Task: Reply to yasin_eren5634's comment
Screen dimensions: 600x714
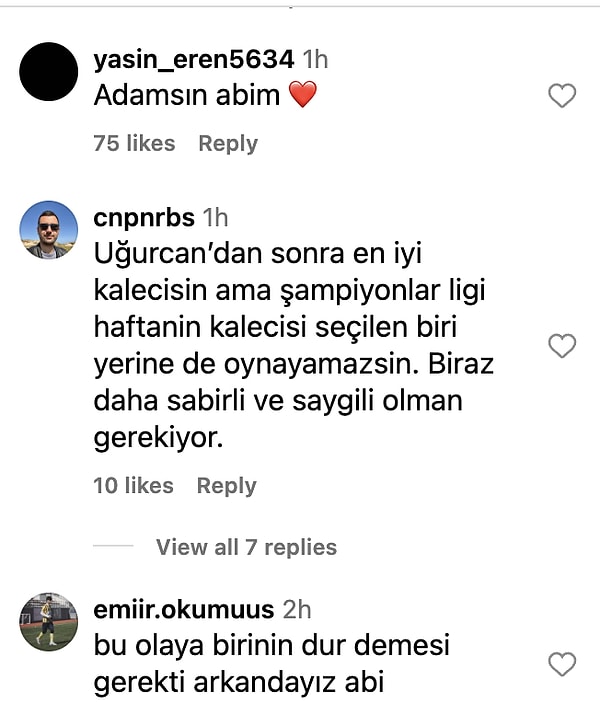Action: click(x=227, y=144)
